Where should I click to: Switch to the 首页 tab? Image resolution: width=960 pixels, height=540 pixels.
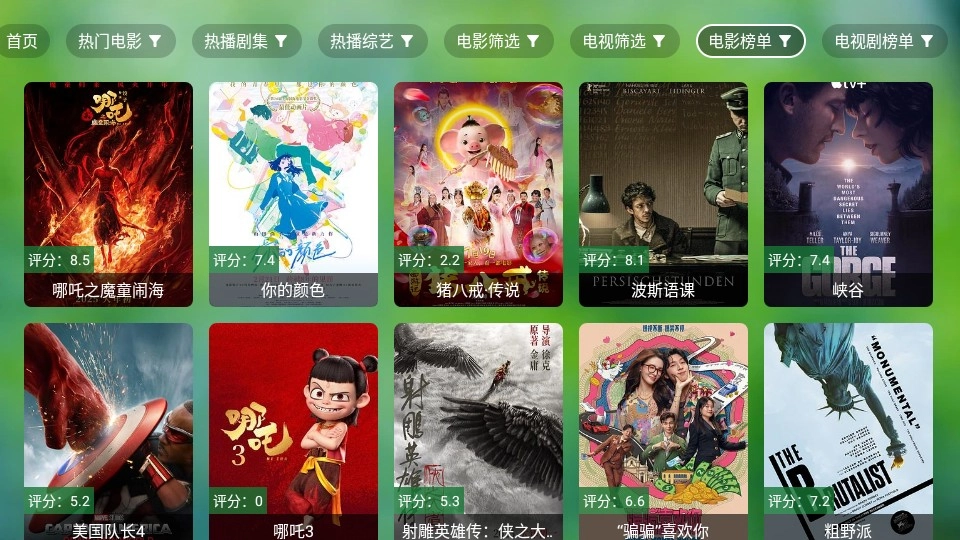(x=22, y=41)
